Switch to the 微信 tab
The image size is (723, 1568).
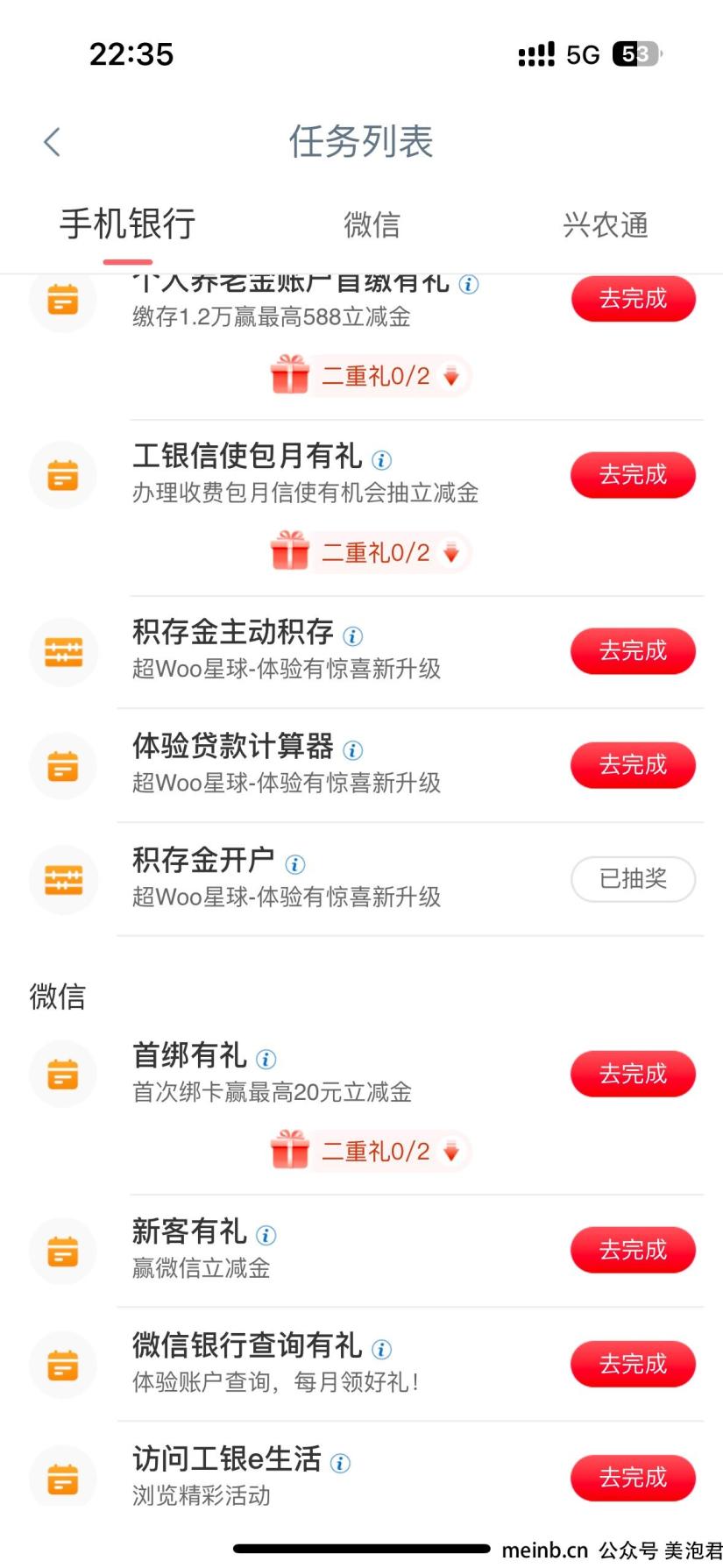[x=372, y=225]
